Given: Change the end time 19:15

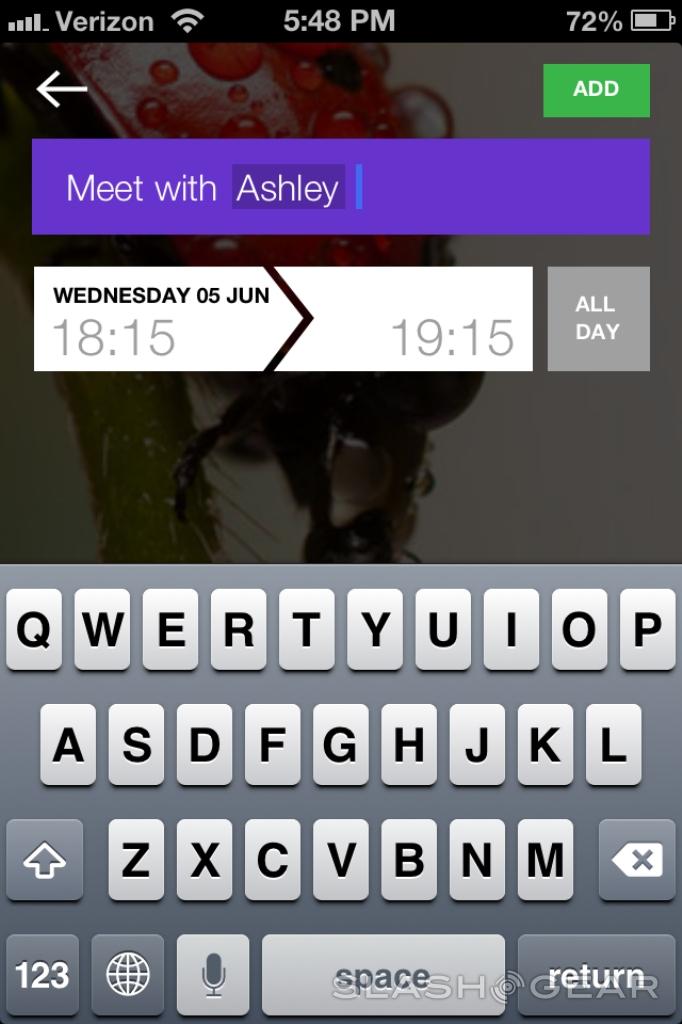Looking at the screenshot, I should coord(452,337).
